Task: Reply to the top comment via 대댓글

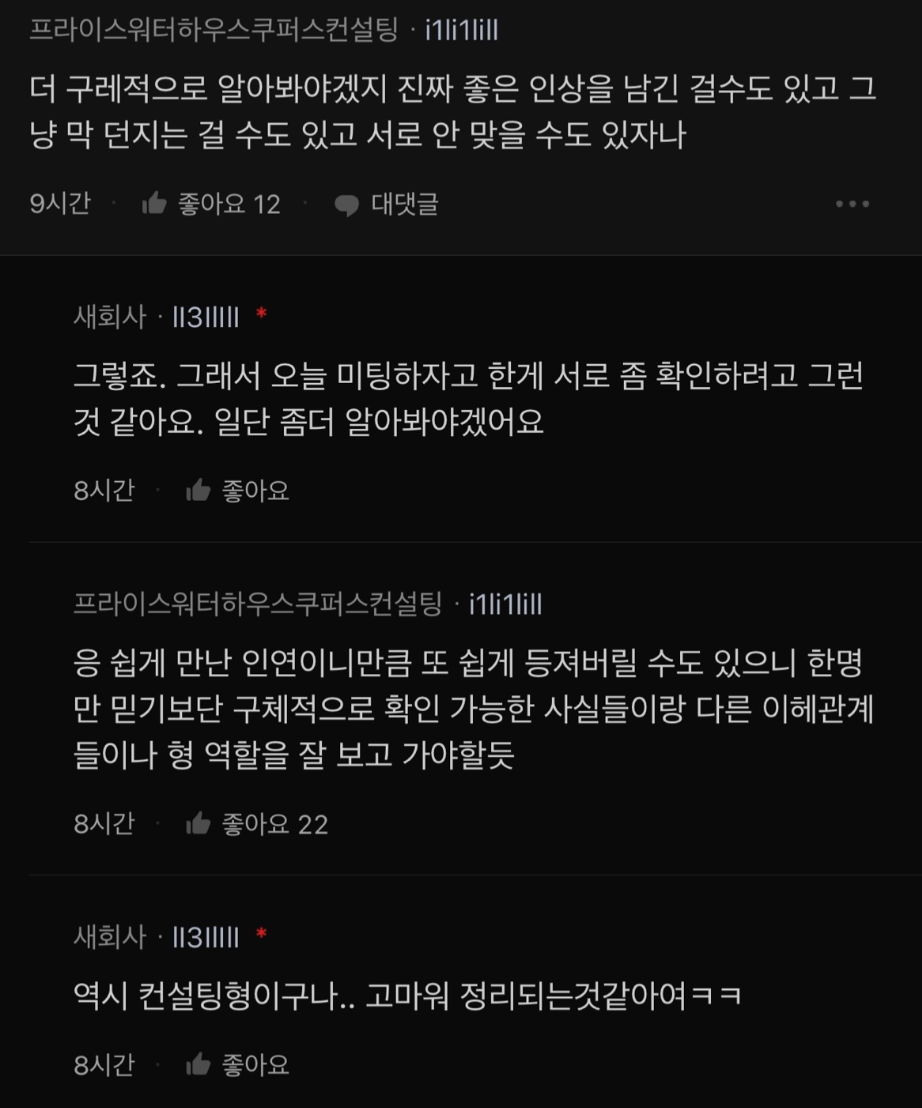Action: pos(386,204)
